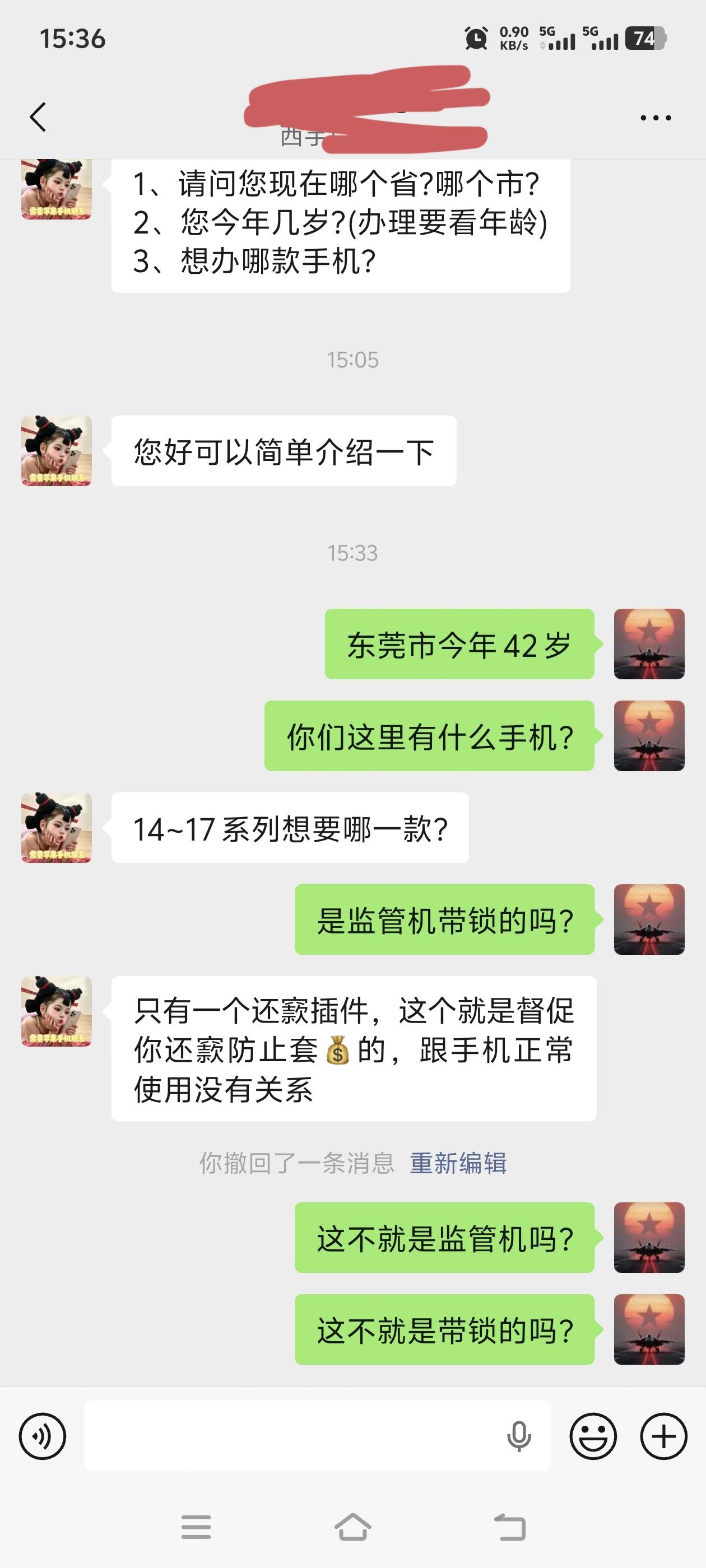Tap the system back button

point(510,1527)
